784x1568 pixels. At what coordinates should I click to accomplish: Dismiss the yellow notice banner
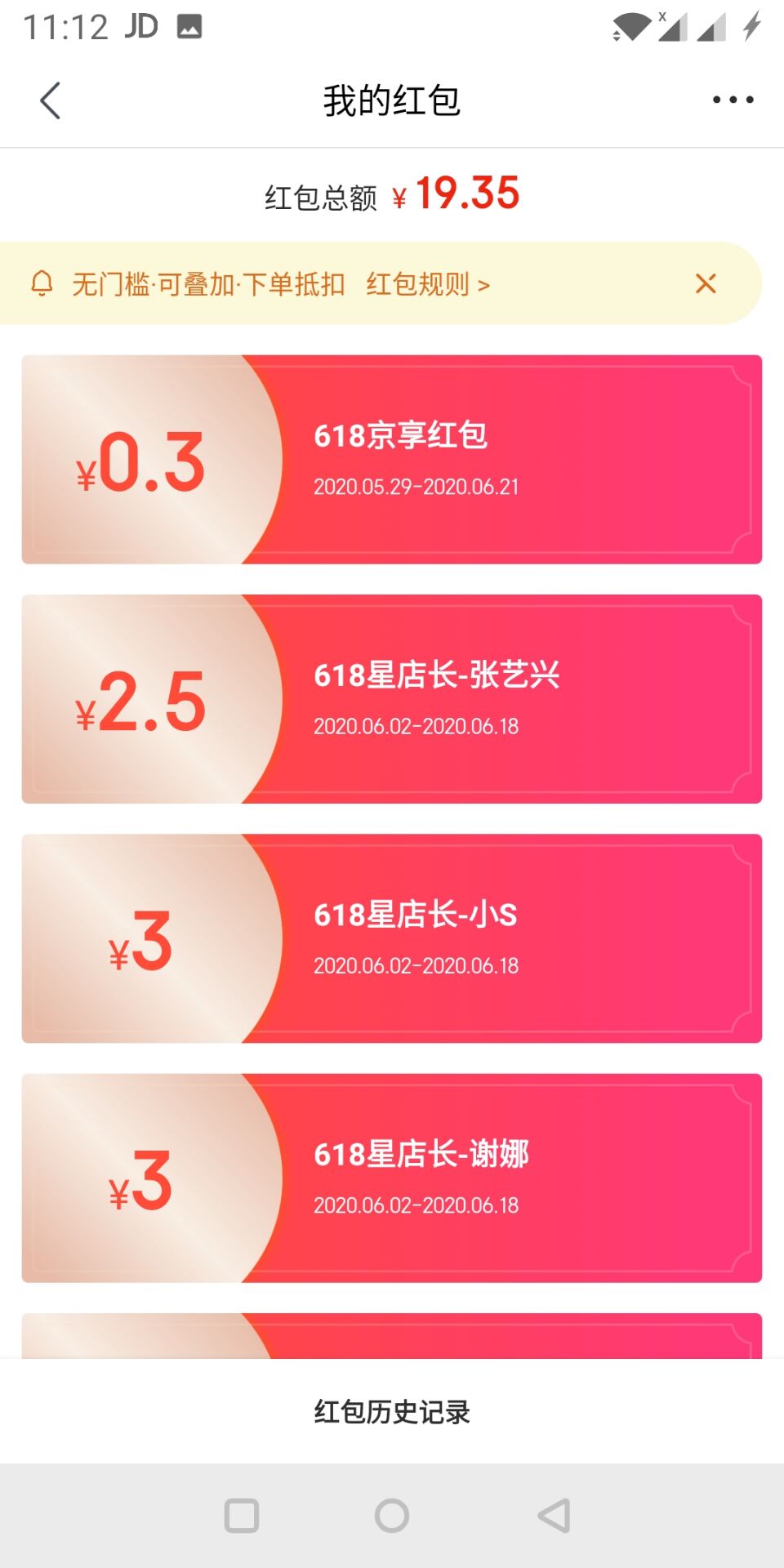(706, 283)
